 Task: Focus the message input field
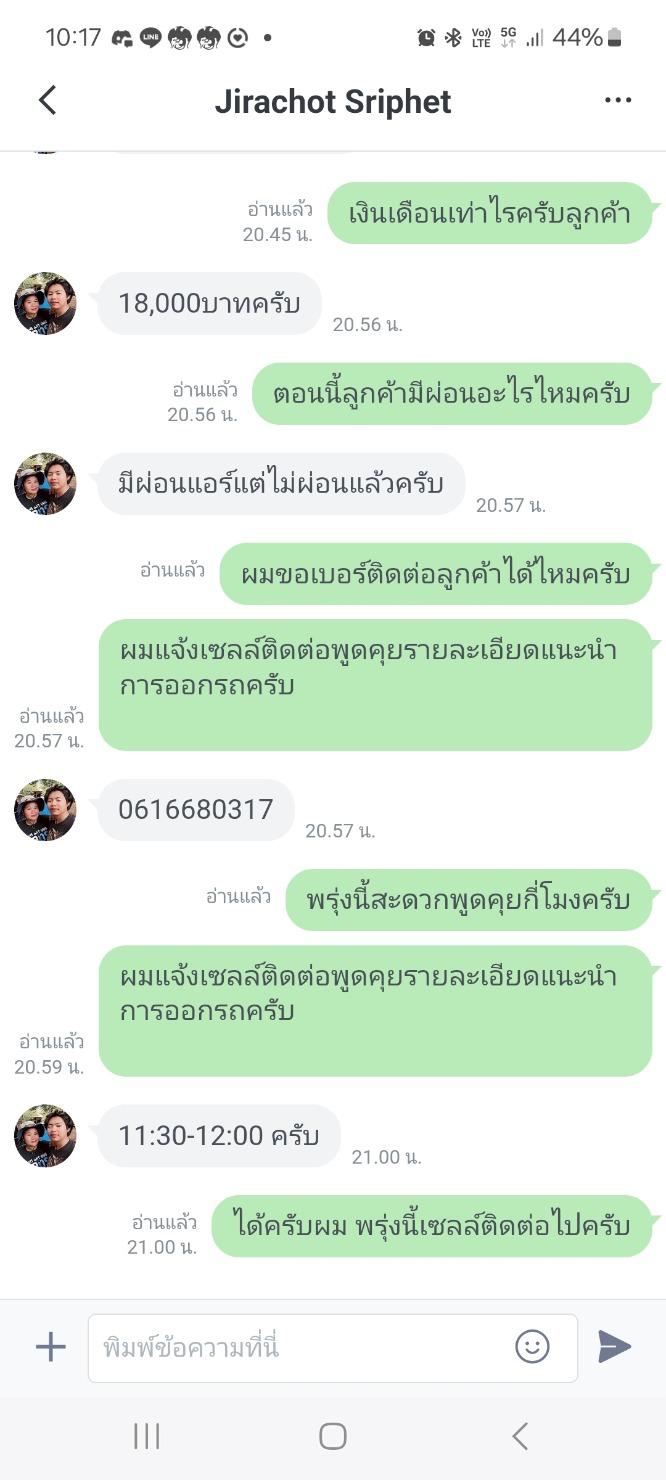(300, 1348)
